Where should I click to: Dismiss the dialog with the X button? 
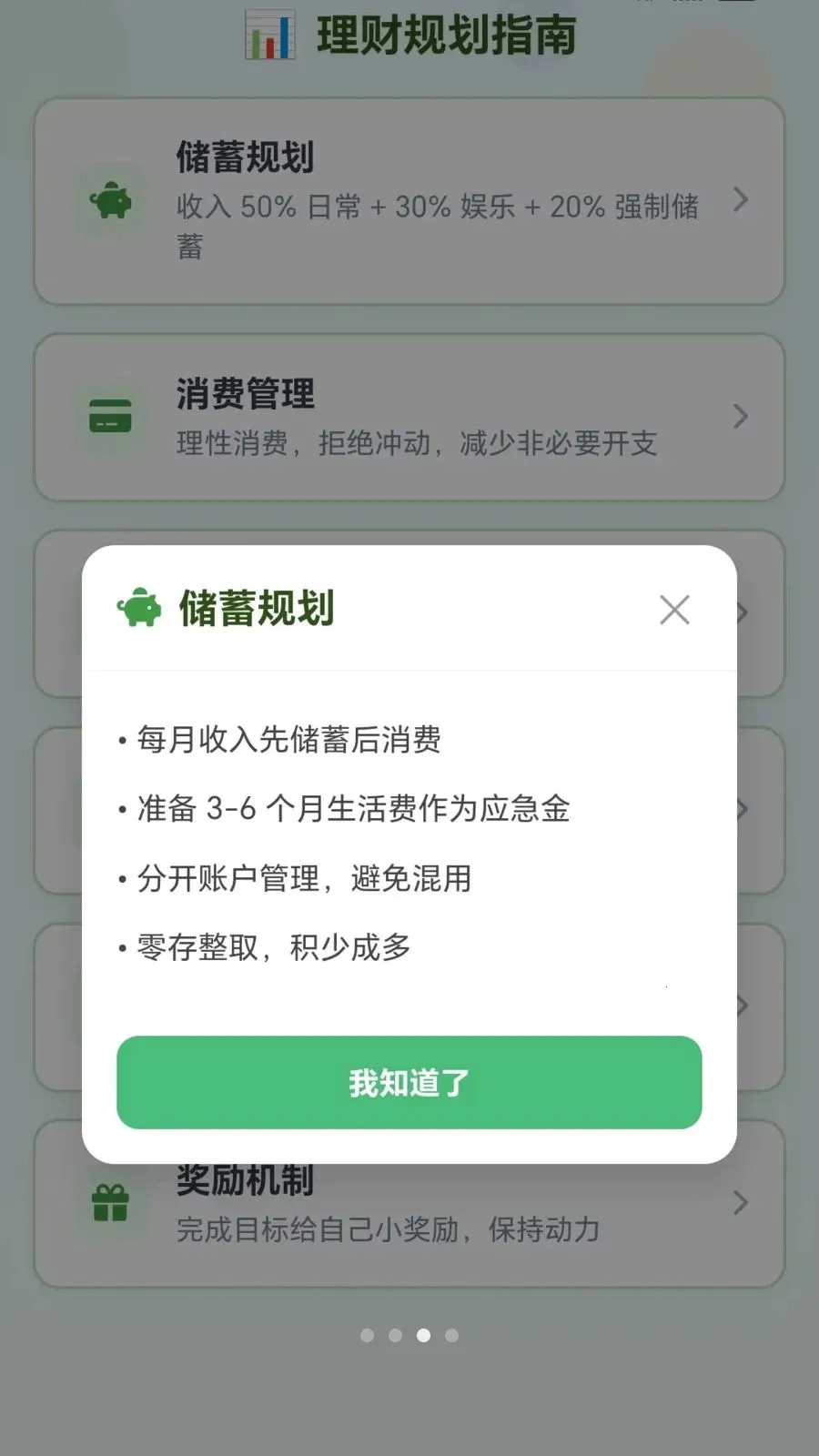pos(673,610)
